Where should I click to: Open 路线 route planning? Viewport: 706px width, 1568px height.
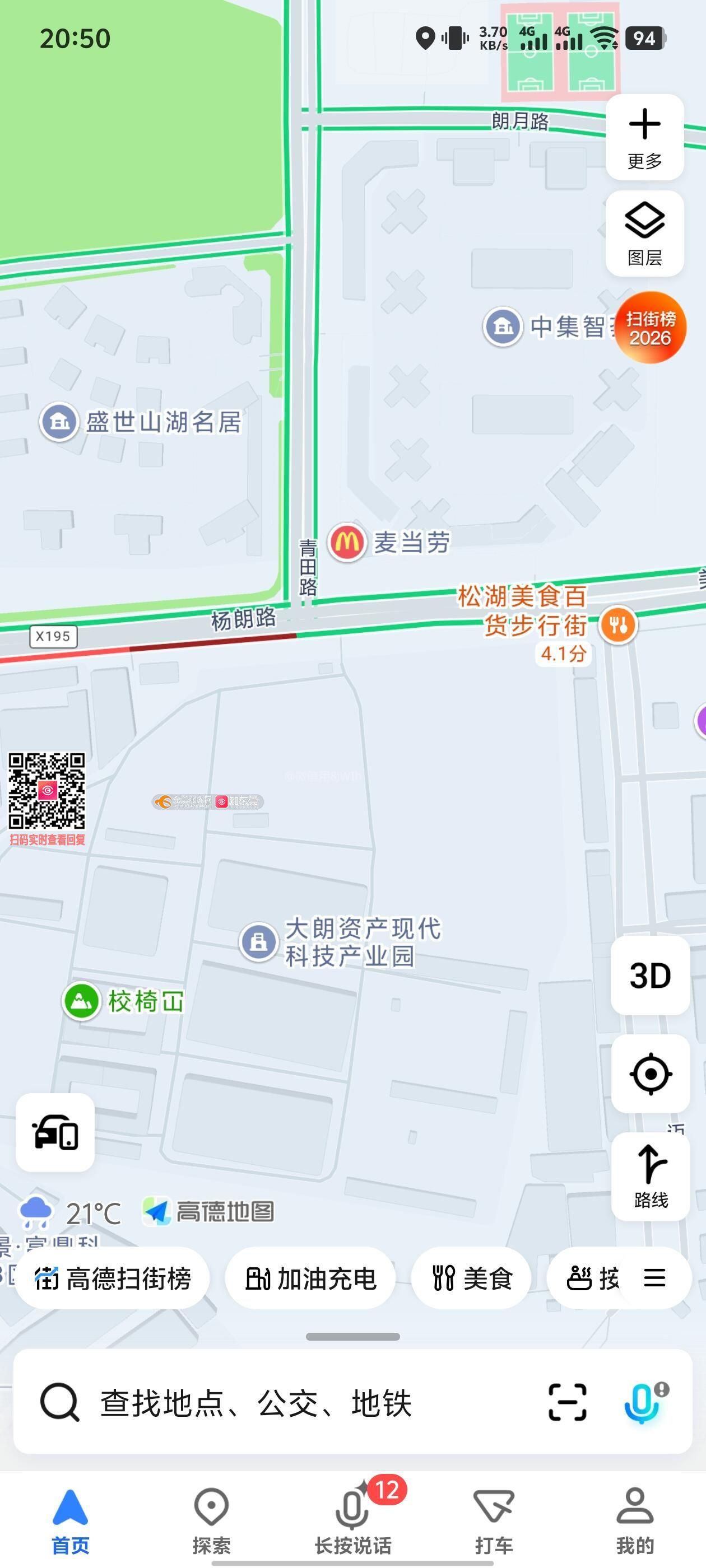pyautogui.click(x=650, y=1176)
